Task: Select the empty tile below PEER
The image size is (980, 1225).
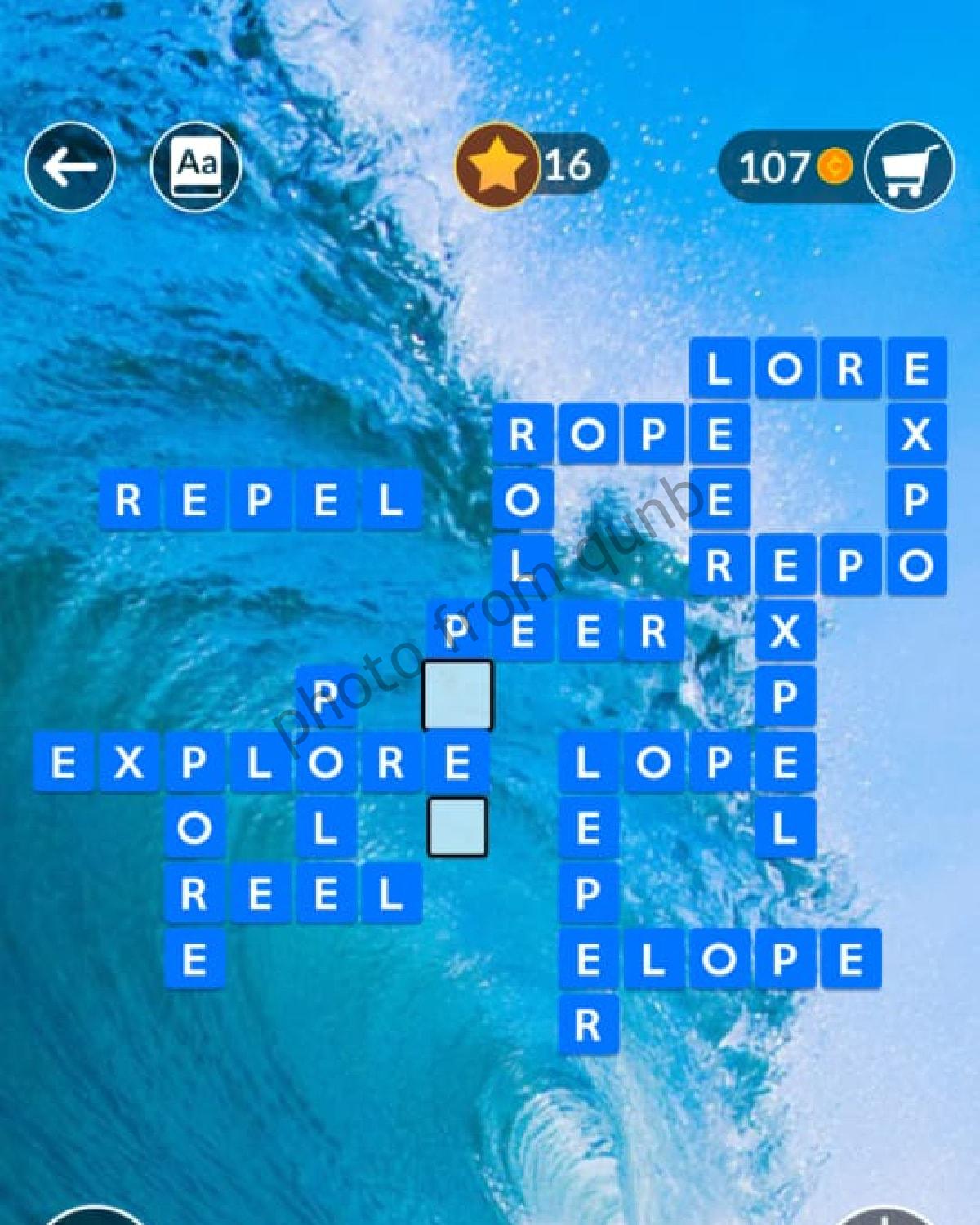Action: [x=457, y=695]
